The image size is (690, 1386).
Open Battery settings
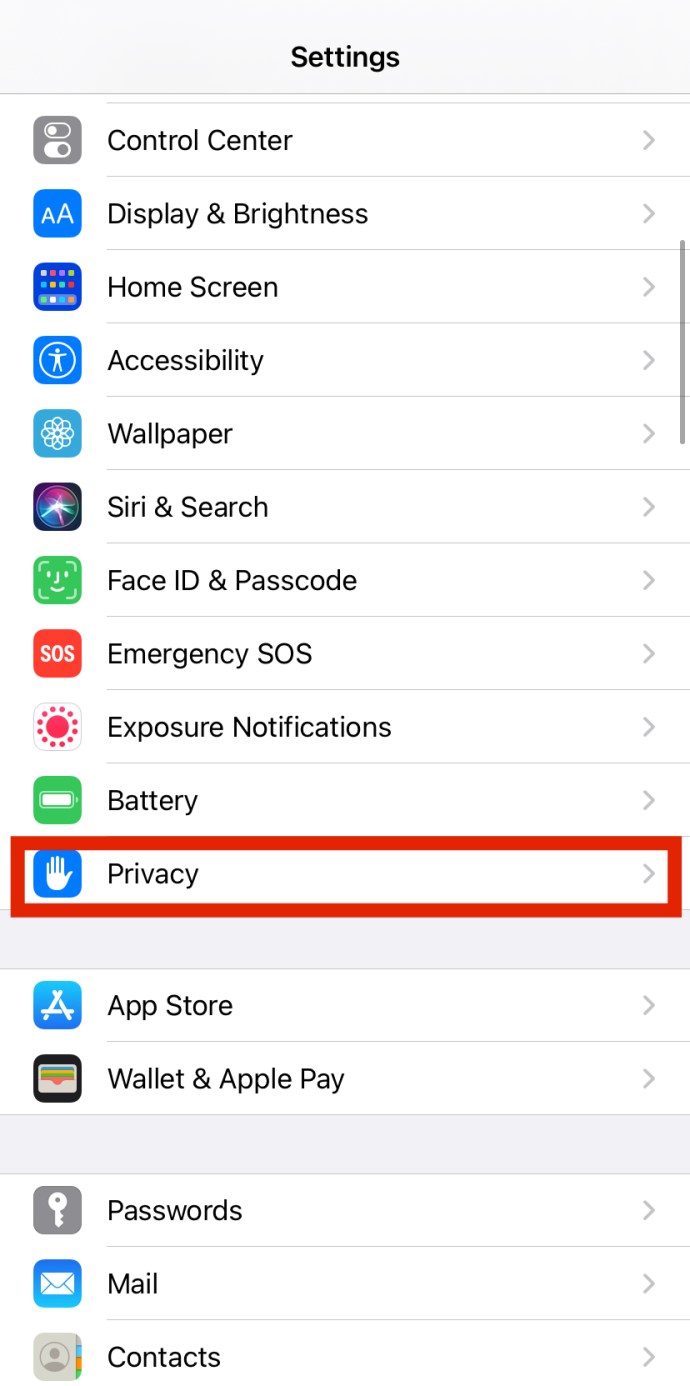345,800
